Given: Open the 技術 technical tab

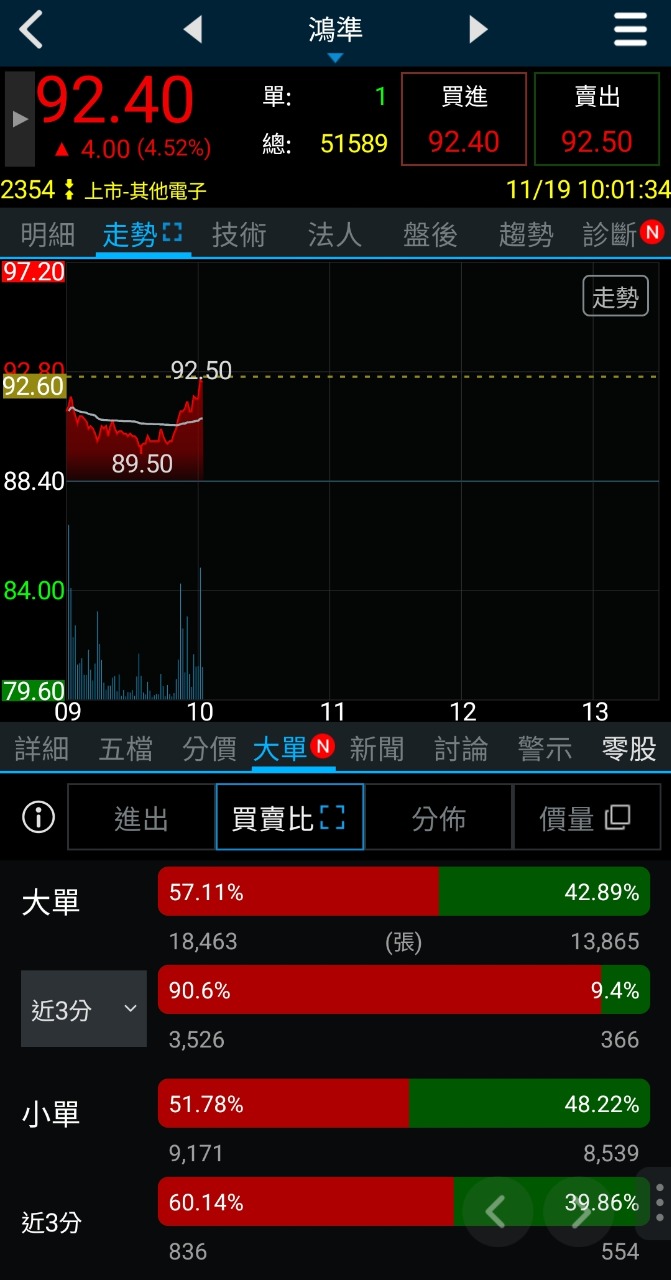Looking at the screenshot, I should coord(239,235).
